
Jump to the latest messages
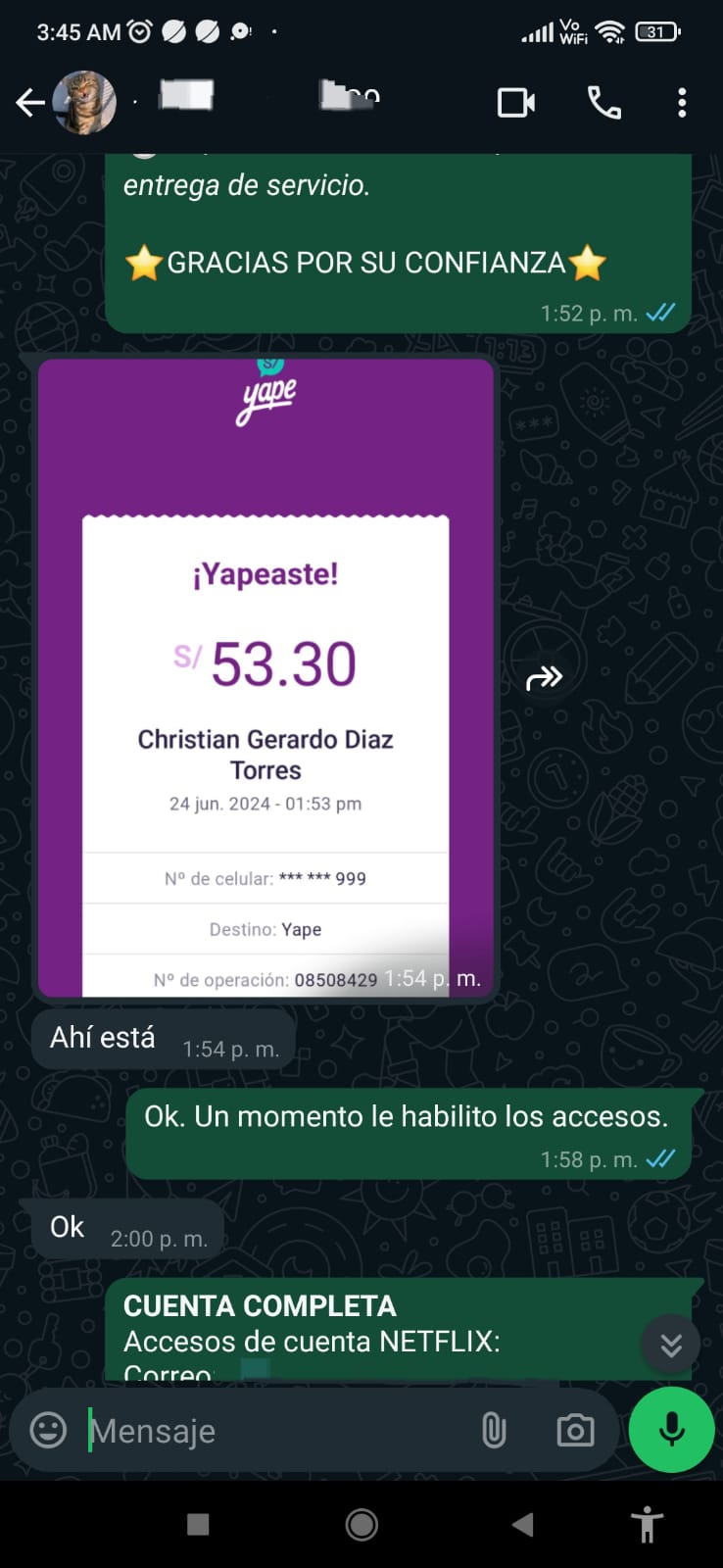coord(671,1344)
